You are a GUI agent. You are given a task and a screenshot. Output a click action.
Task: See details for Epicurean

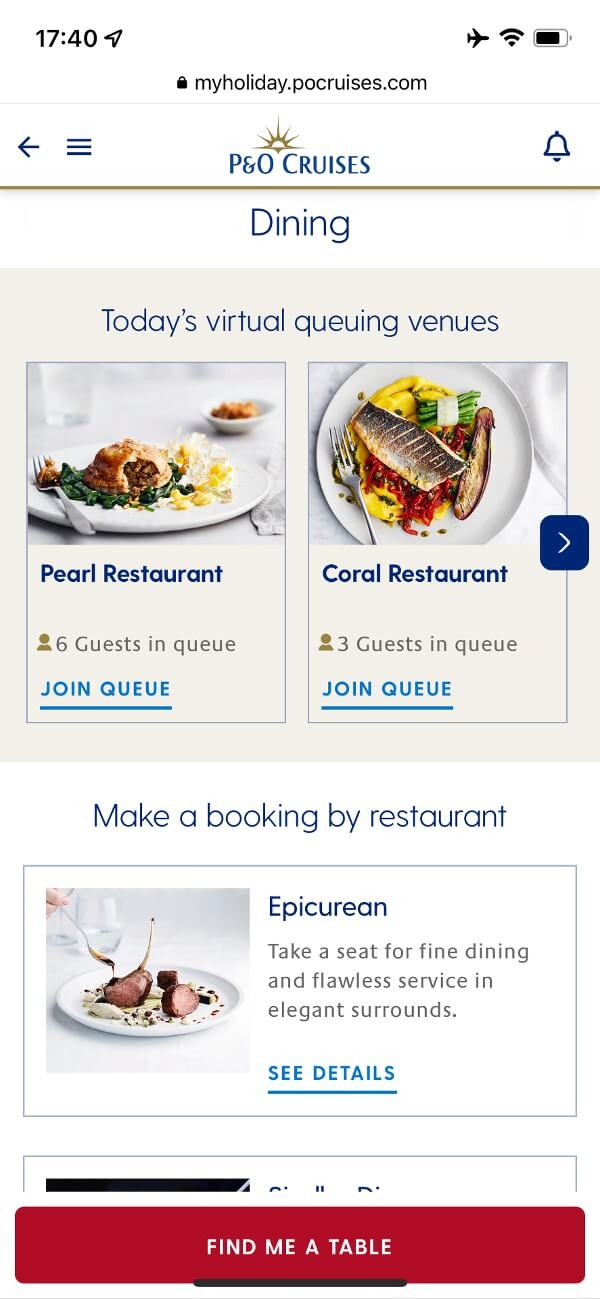[332, 1074]
